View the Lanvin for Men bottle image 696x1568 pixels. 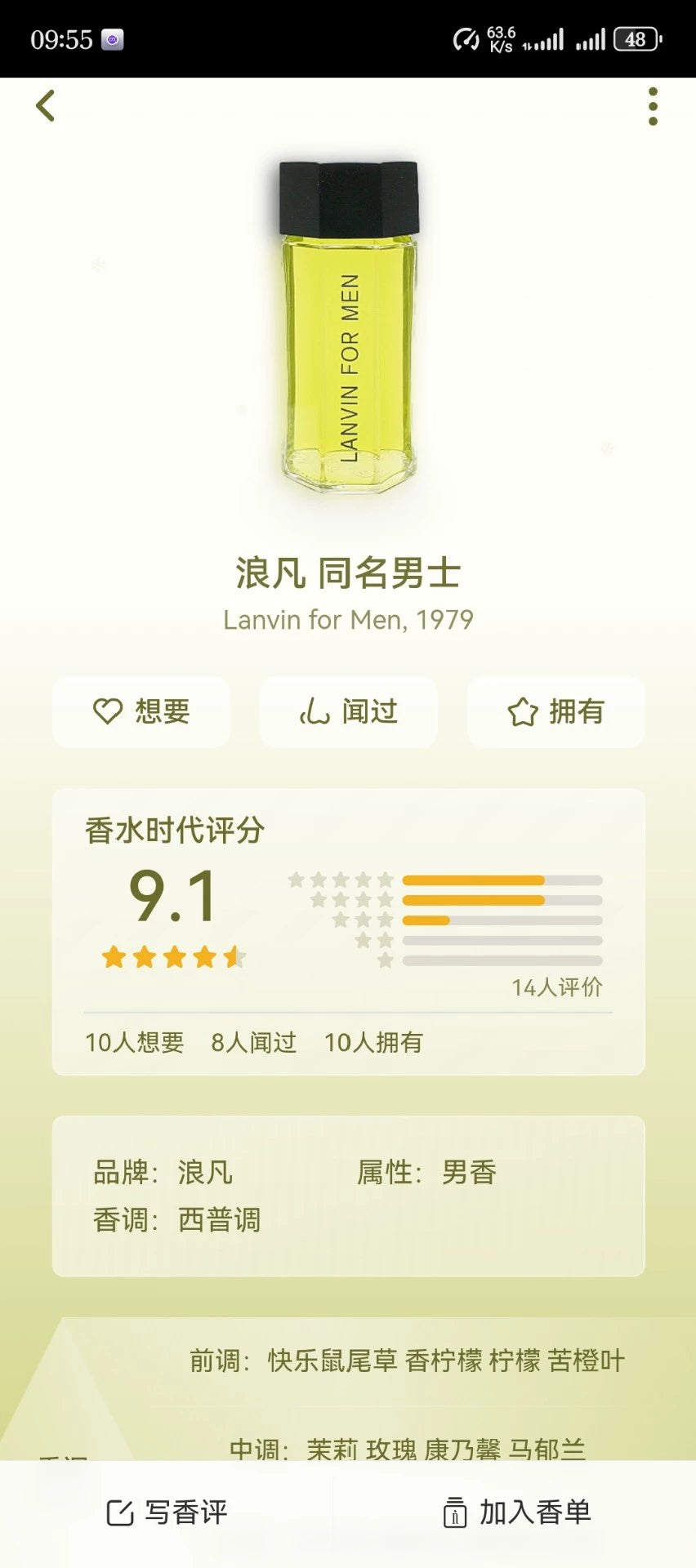click(x=349, y=327)
